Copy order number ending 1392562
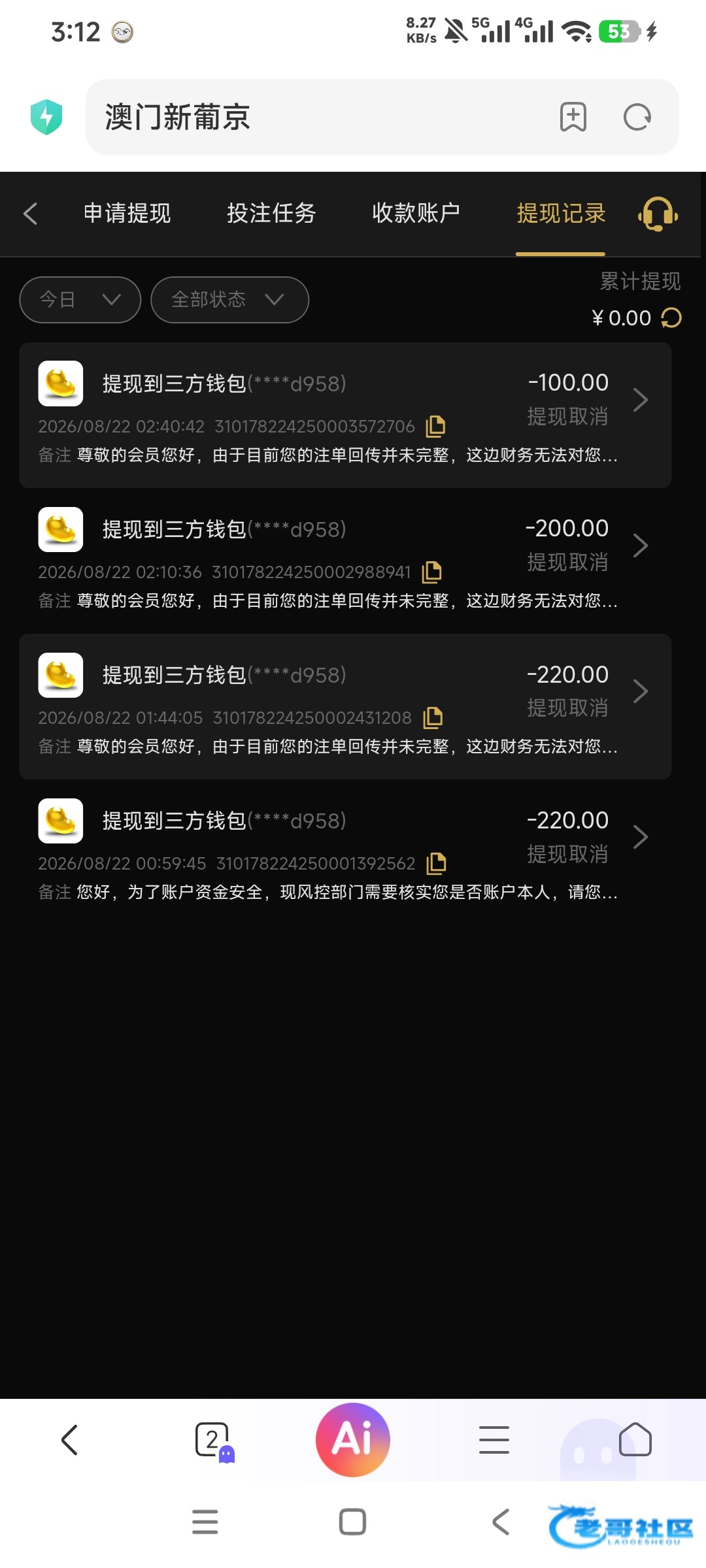Screen dimensions: 706x1568 point(436,864)
